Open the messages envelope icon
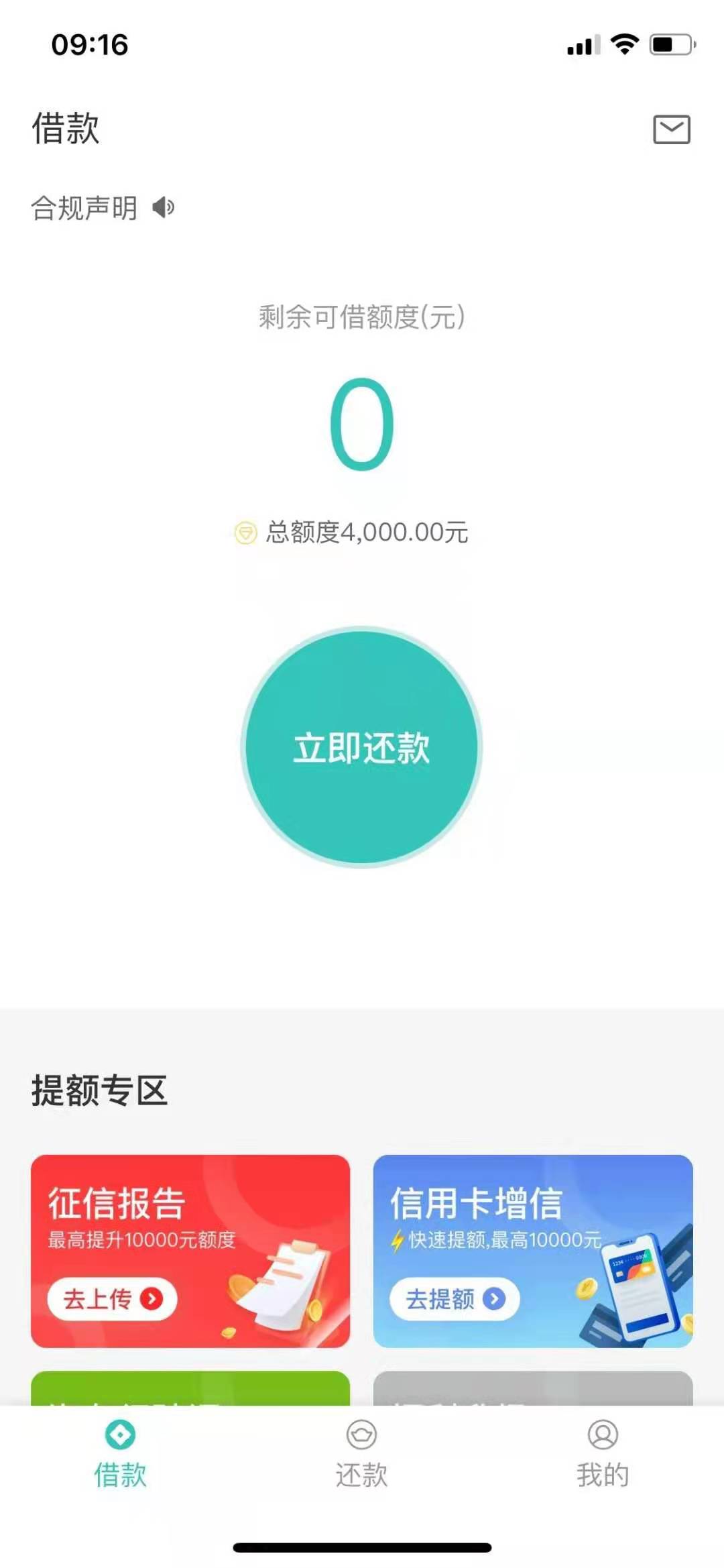The image size is (724, 1568). (x=672, y=129)
